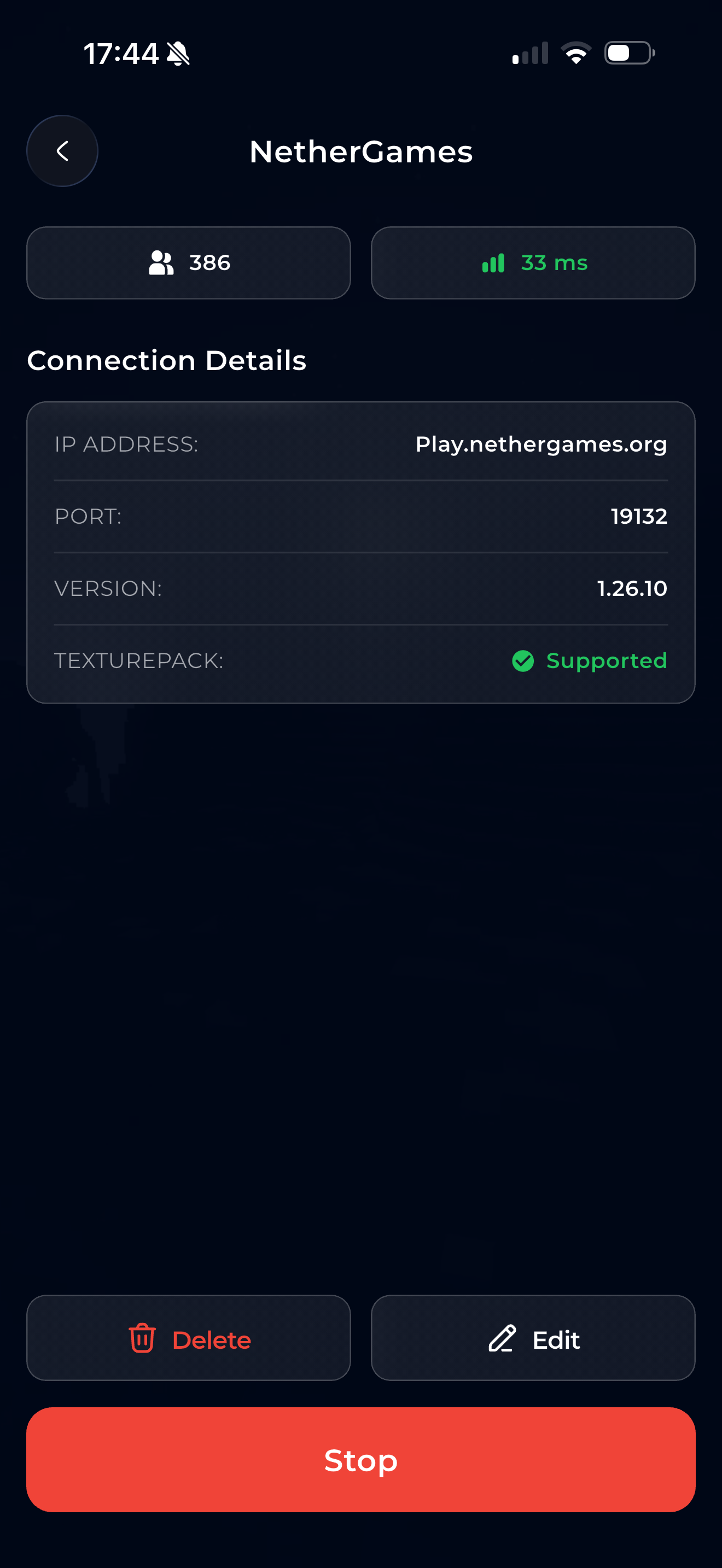This screenshot has width=722, height=1568.
Task: Edit the NetherGames server details
Action: point(533,1338)
